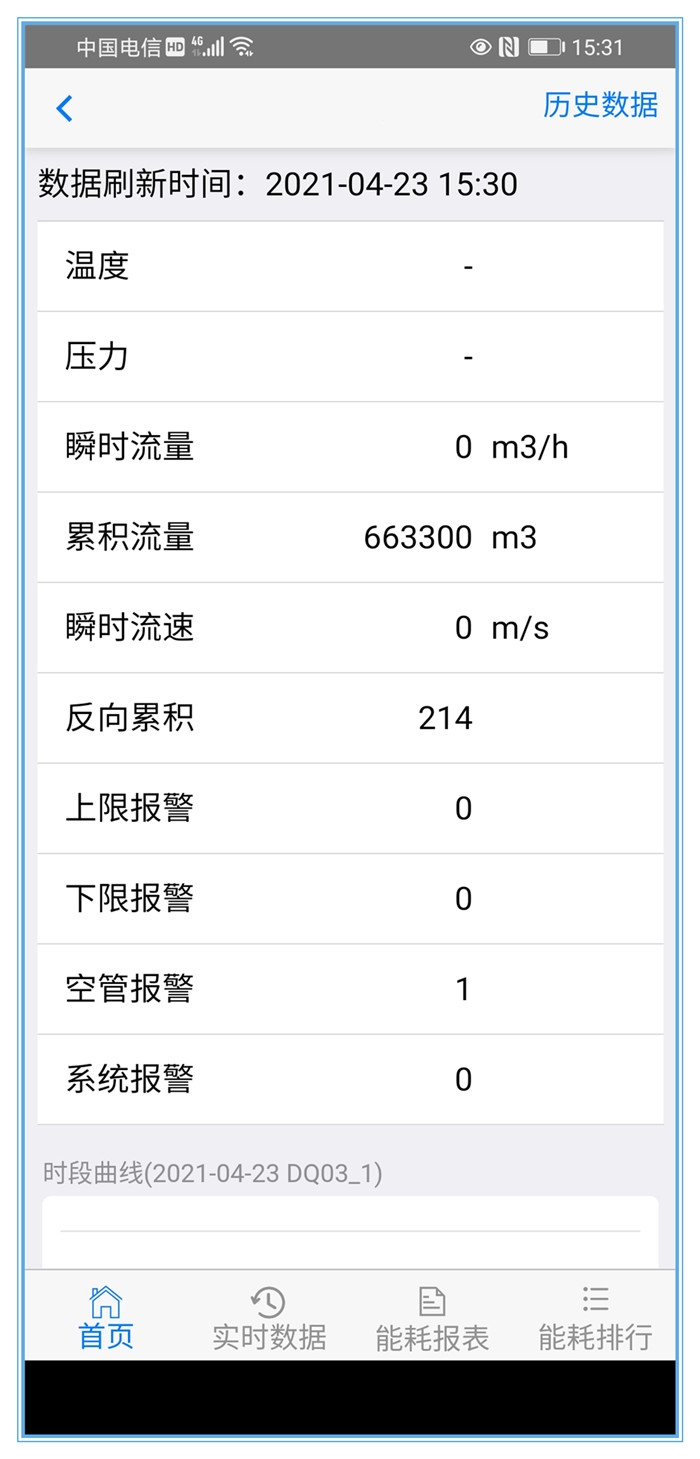Go back using the top-left arrow
700x1459 pixels.
(x=64, y=108)
